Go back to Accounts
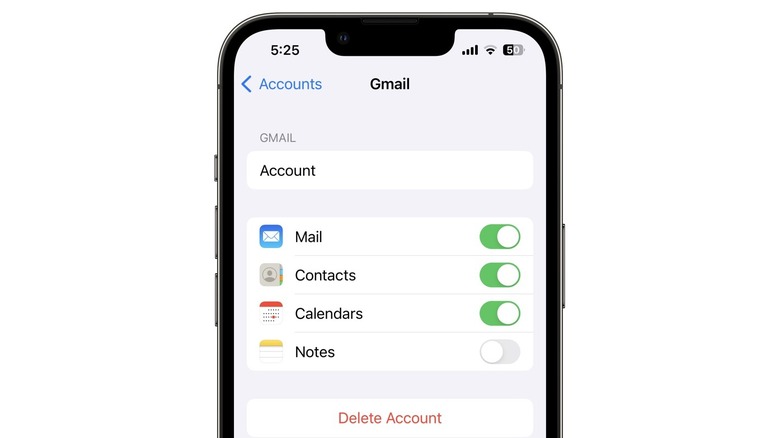Viewport: 780px width, 438px height. (281, 84)
